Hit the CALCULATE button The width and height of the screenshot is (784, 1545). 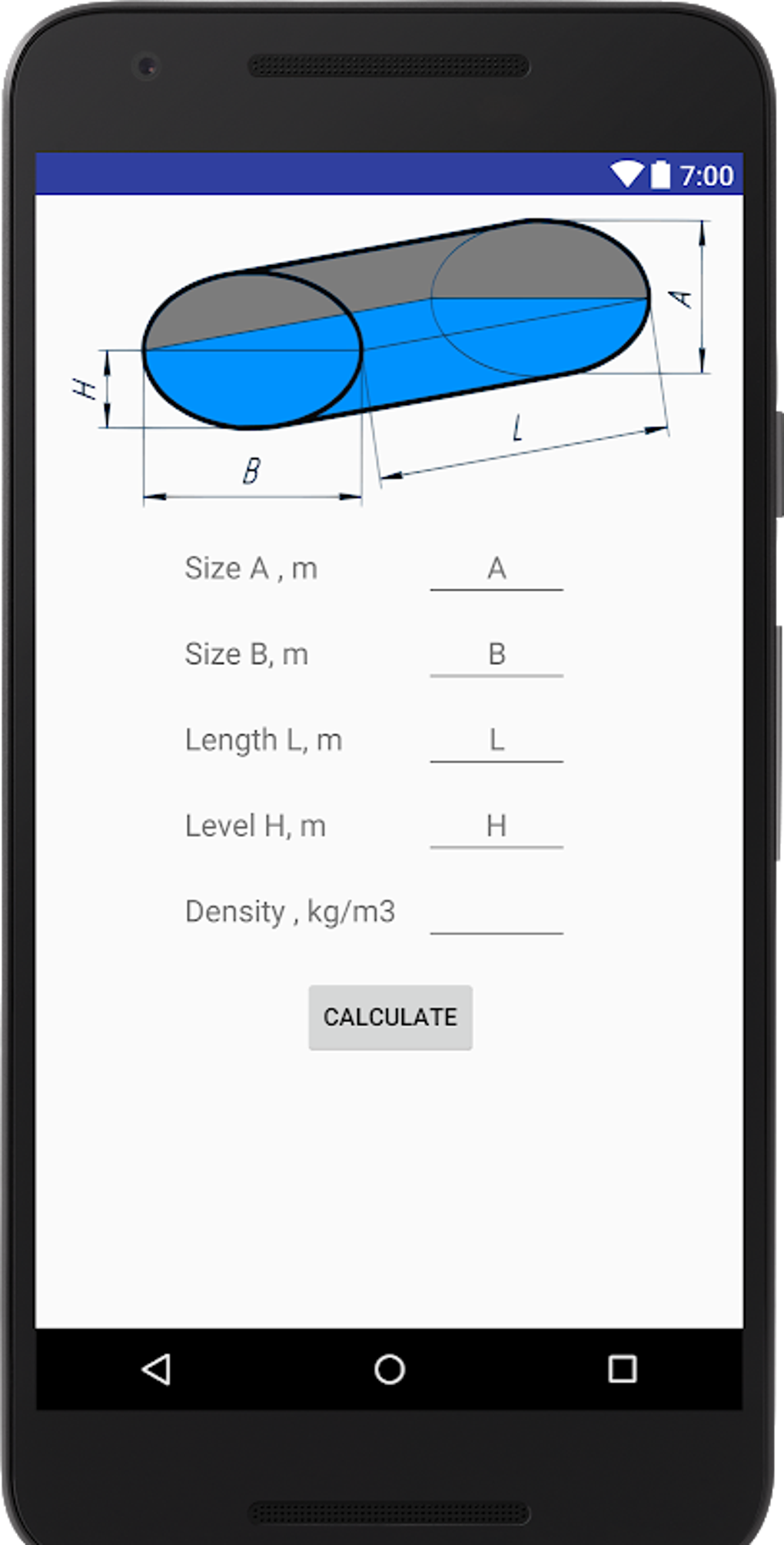pos(390,1017)
